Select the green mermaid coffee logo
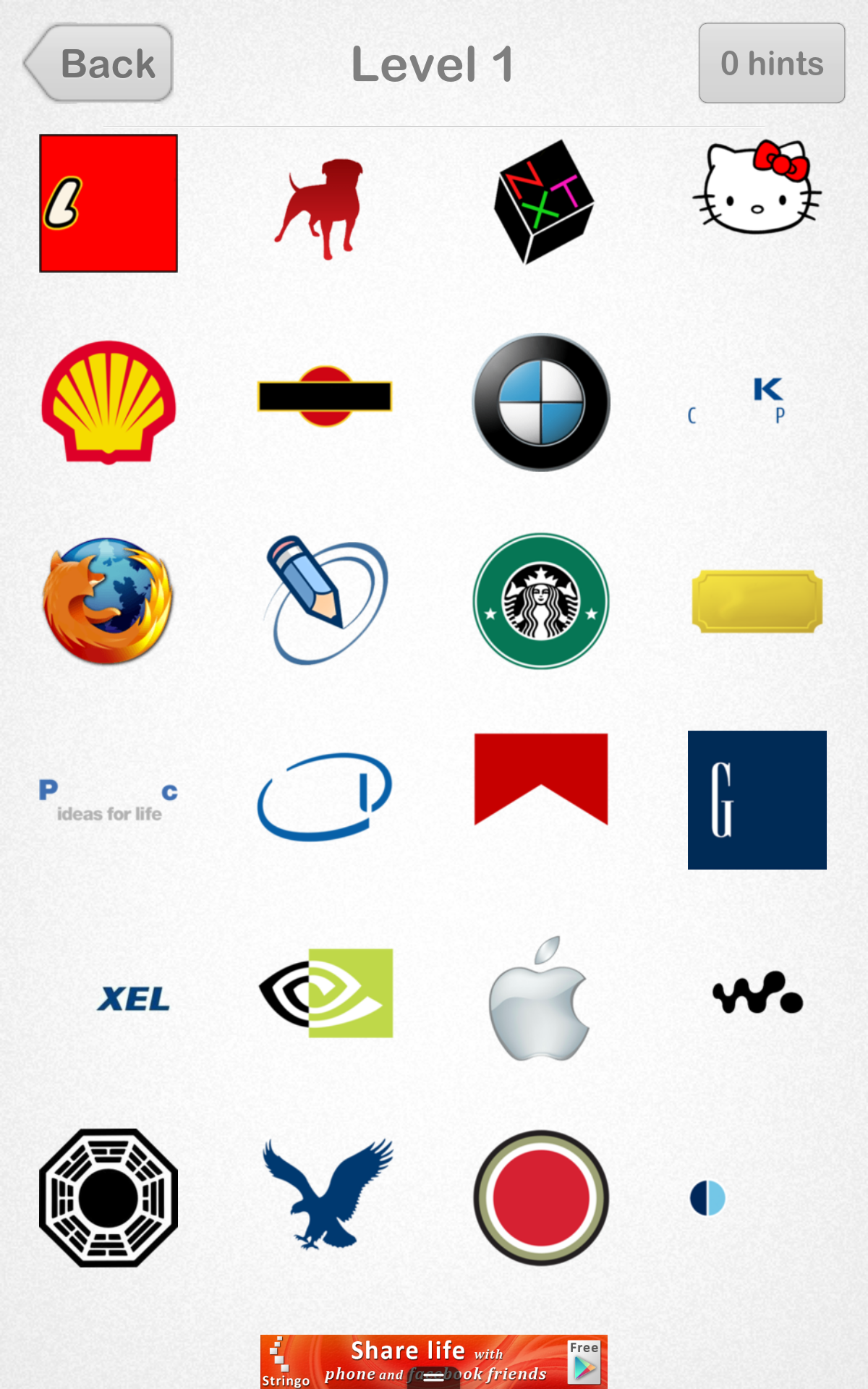This screenshot has height=1389, width=868. coord(541,600)
